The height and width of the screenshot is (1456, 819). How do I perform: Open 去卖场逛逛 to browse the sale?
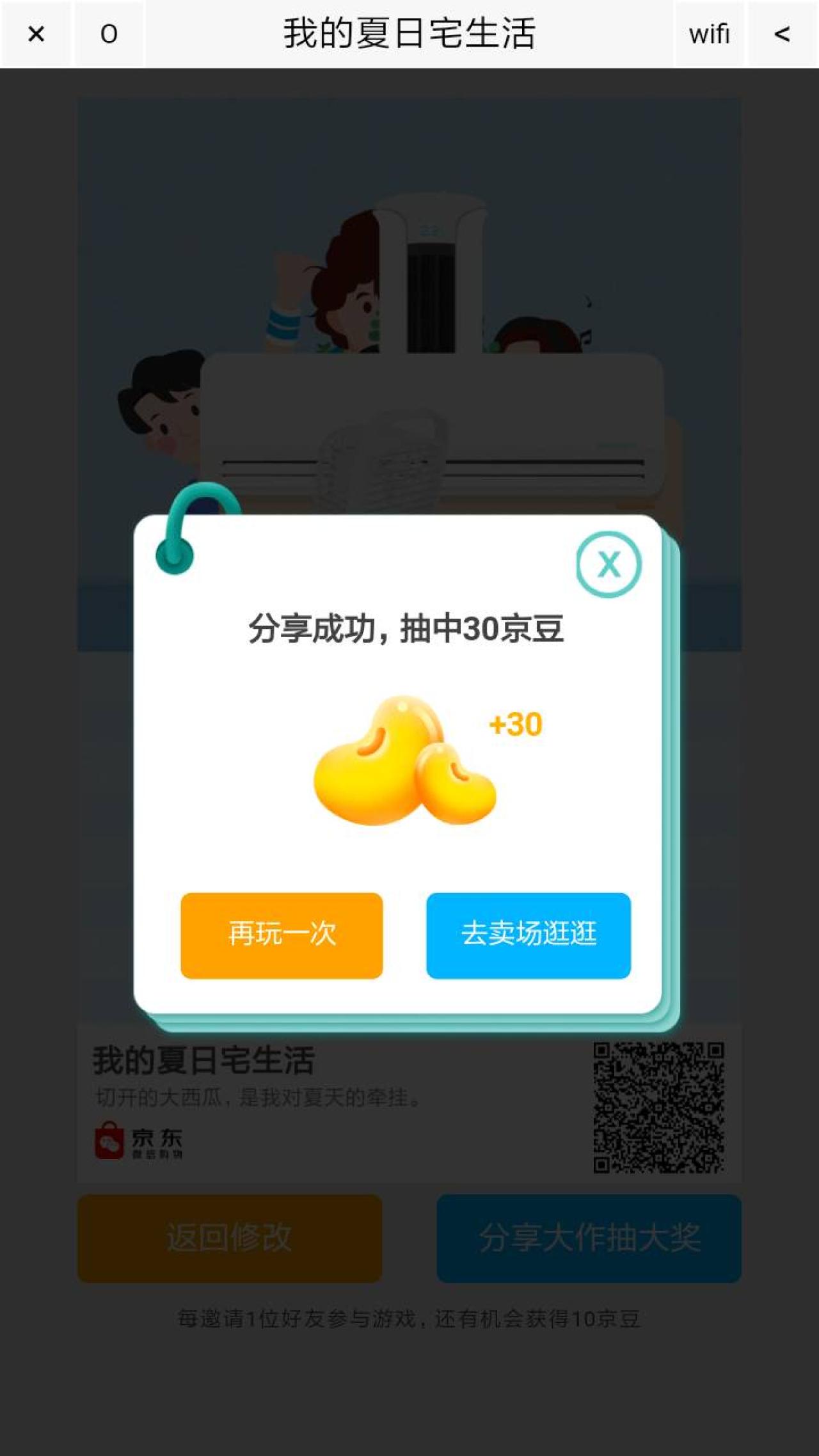click(529, 935)
